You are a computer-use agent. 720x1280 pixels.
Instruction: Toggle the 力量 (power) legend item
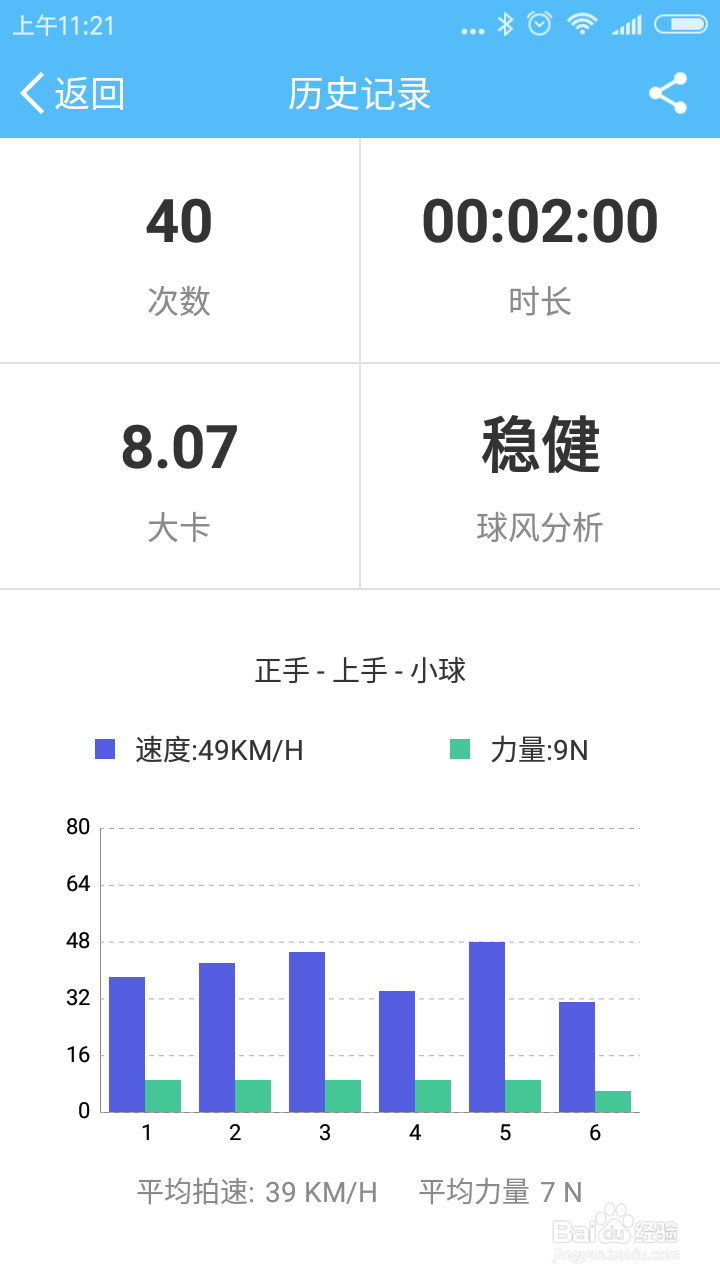click(520, 750)
